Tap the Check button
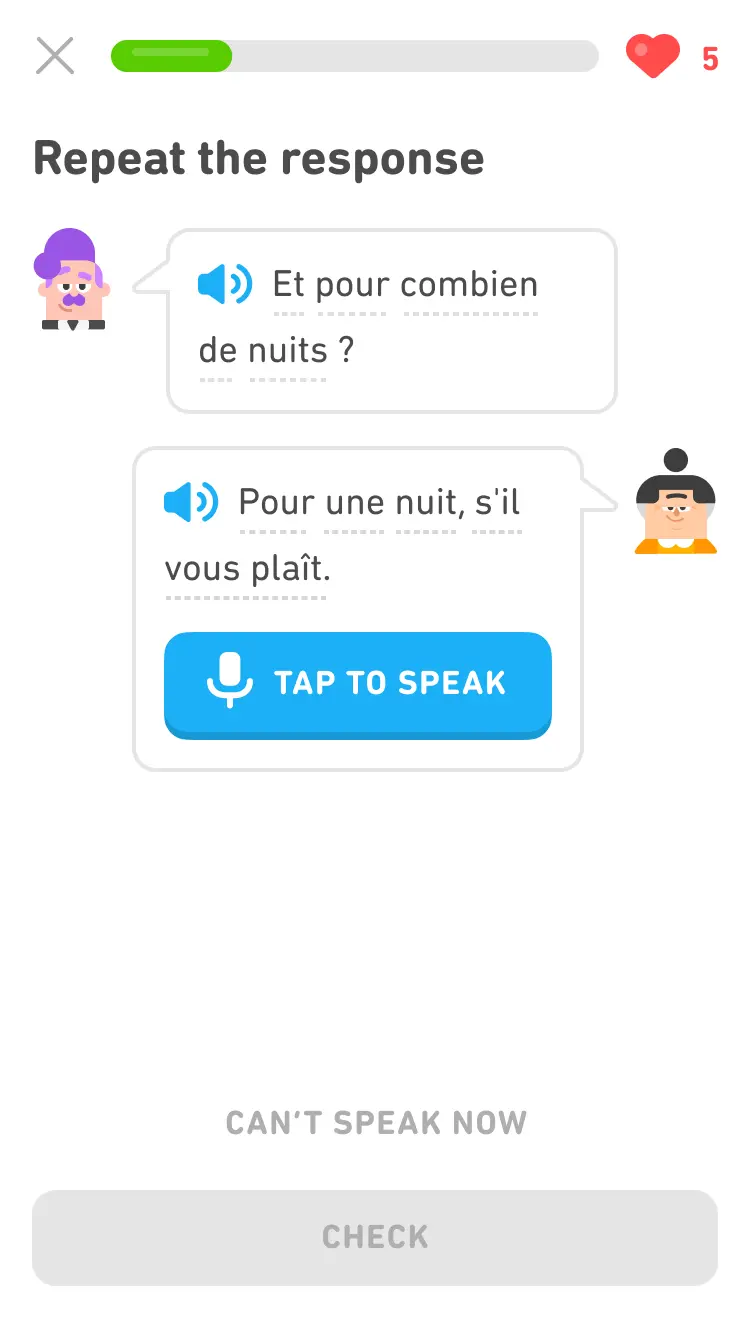This screenshot has height=1334, width=750. [375, 1237]
